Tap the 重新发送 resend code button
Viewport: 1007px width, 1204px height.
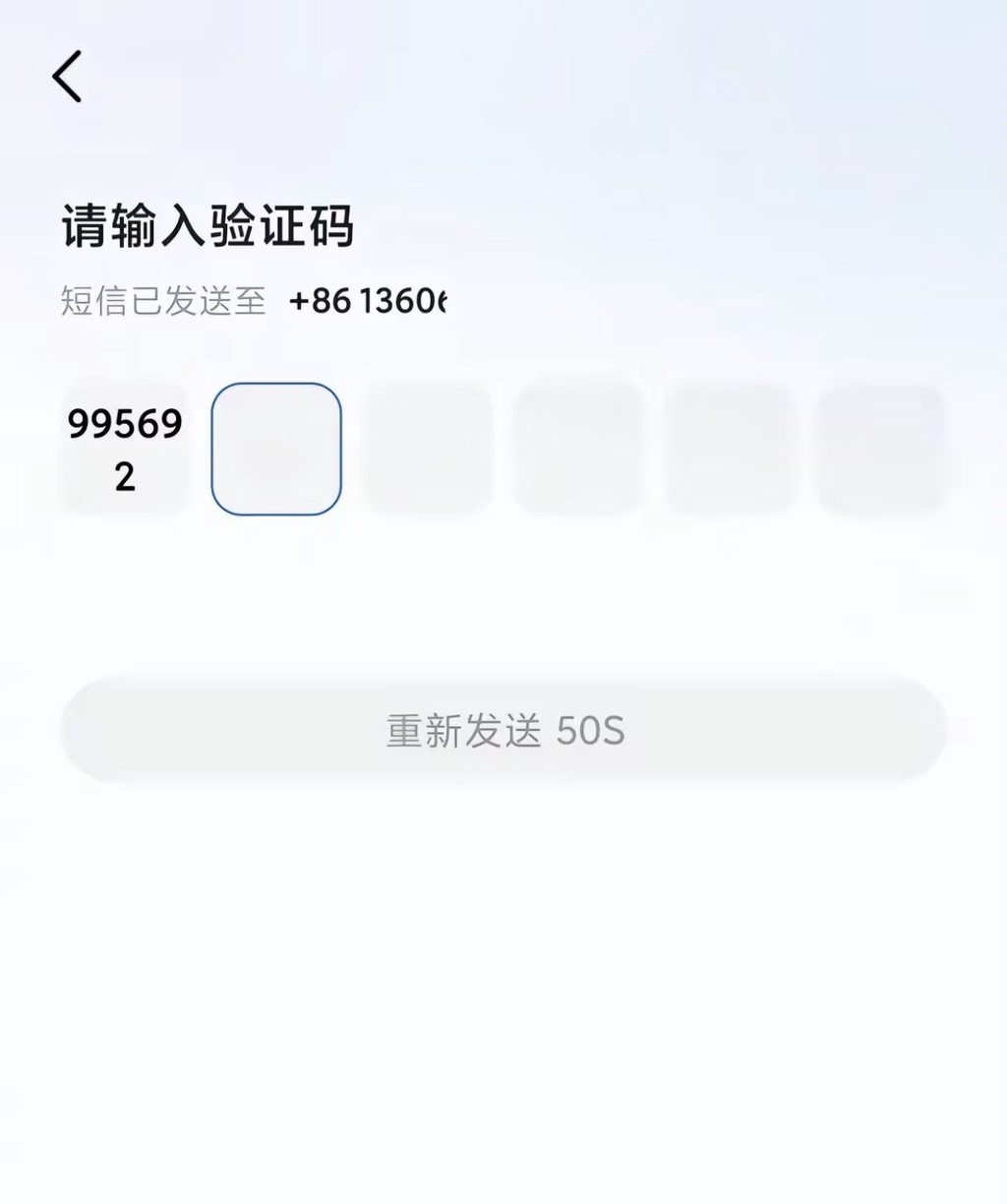tap(503, 730)
